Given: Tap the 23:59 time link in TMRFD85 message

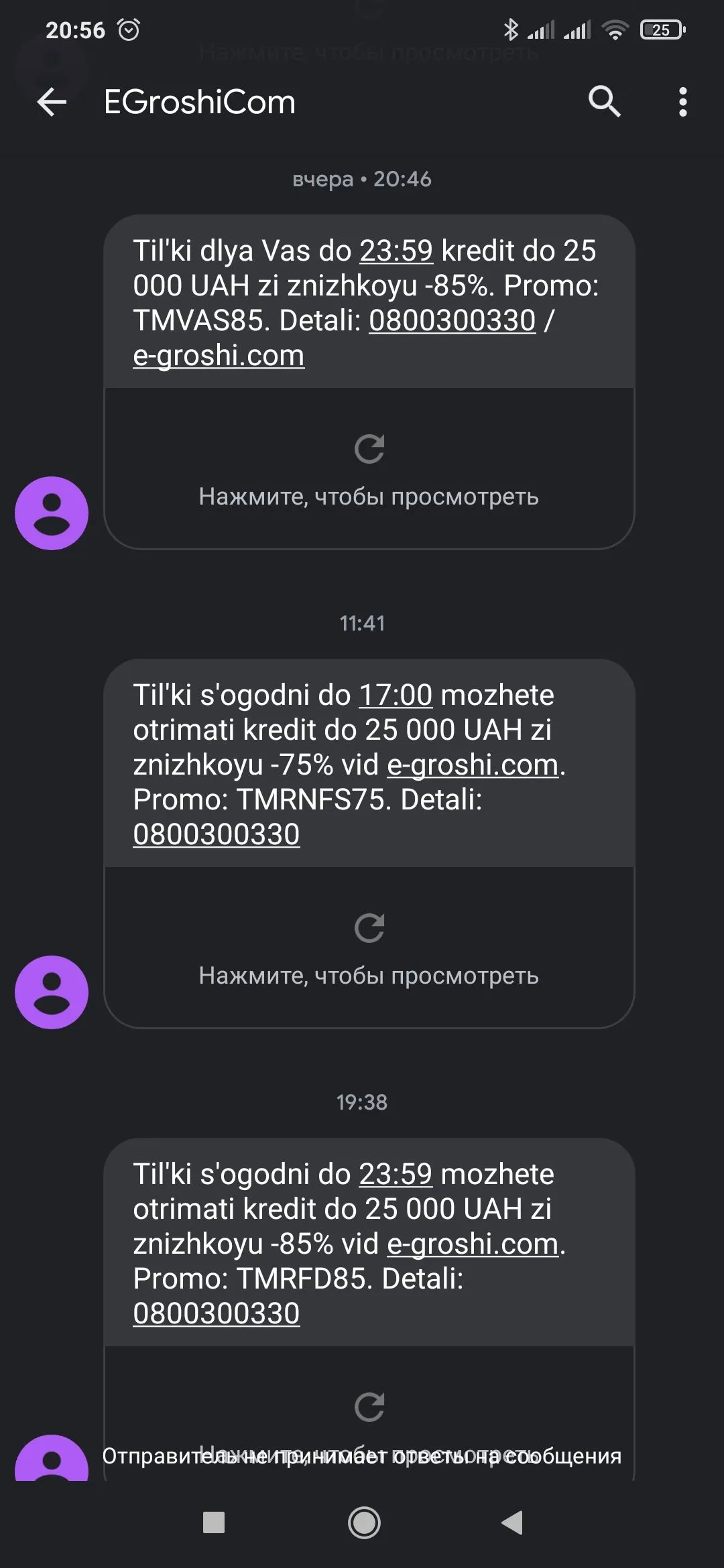Looking at the screenshot, I should click(396, 1174).
